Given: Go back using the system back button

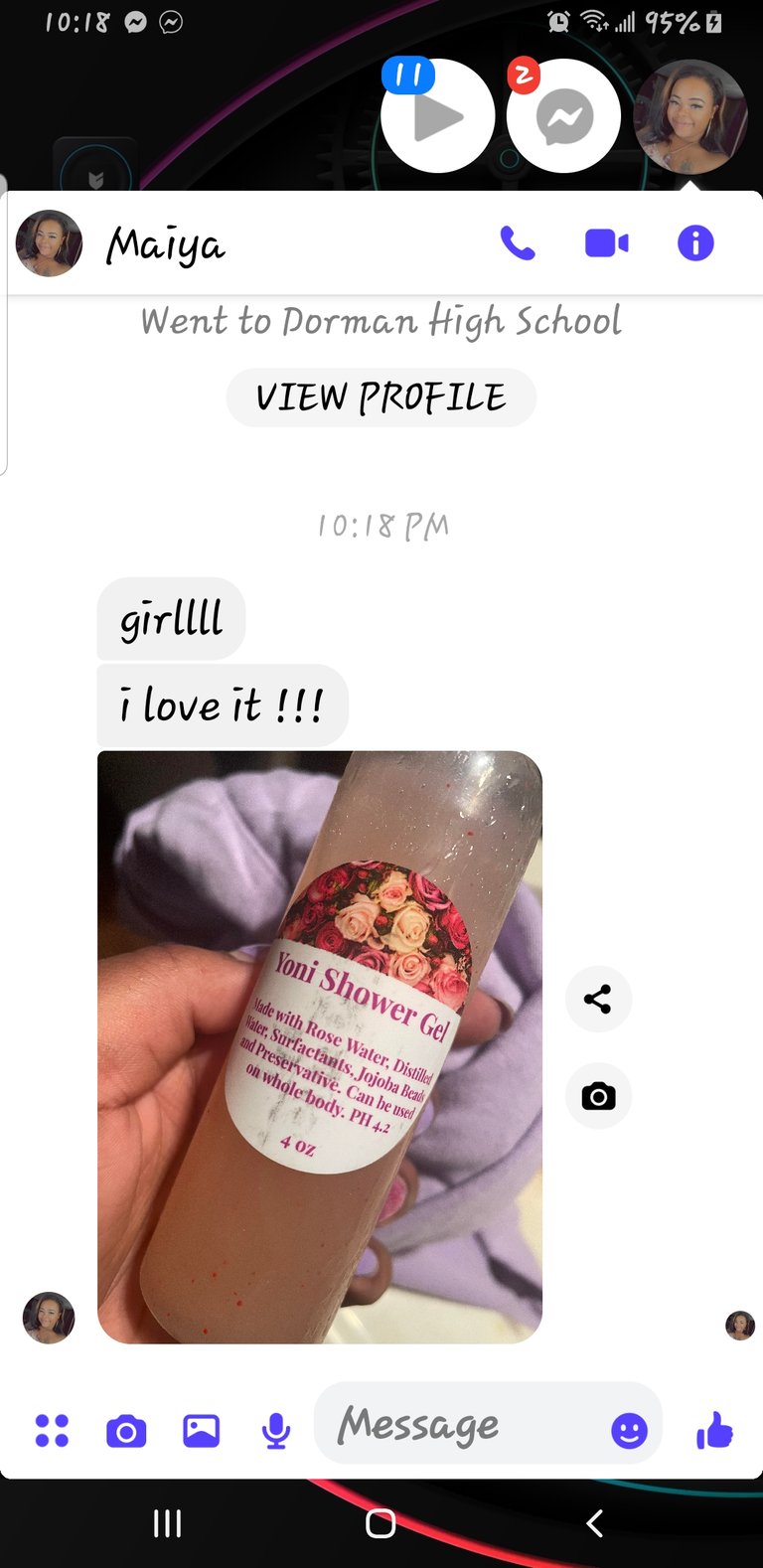Looking at the screenshot, I should [594, 1523].
